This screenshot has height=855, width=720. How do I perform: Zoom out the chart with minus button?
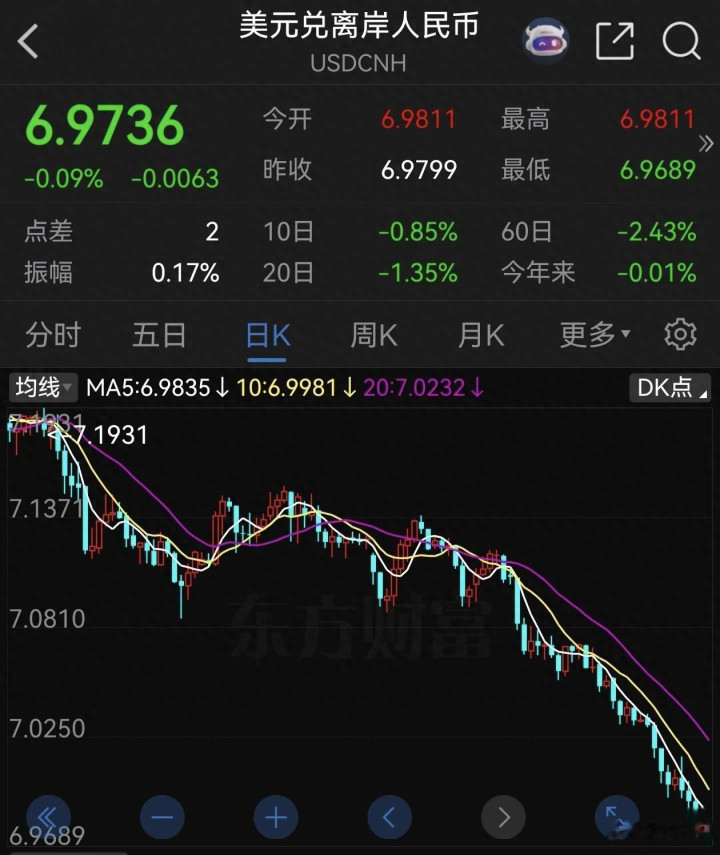tap(162, 817)
